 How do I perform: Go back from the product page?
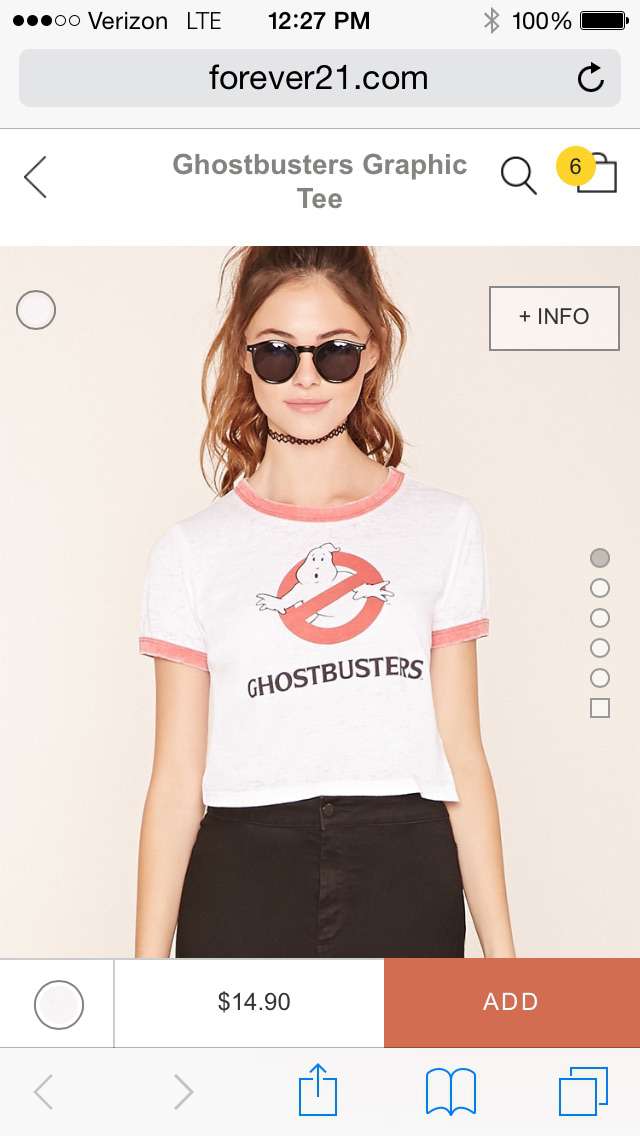tap(36, 177)
